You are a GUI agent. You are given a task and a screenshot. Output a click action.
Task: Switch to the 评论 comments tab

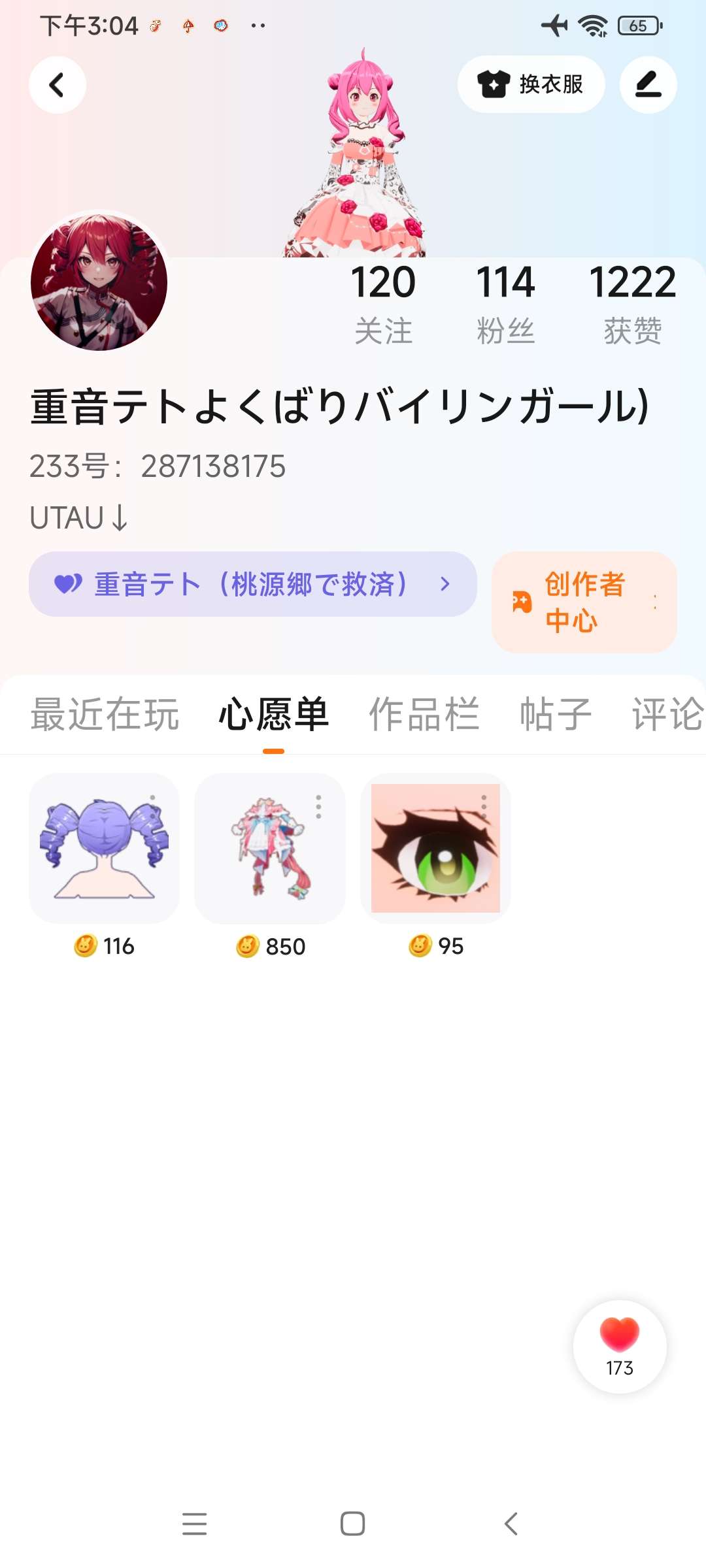[x=667, y=713]
